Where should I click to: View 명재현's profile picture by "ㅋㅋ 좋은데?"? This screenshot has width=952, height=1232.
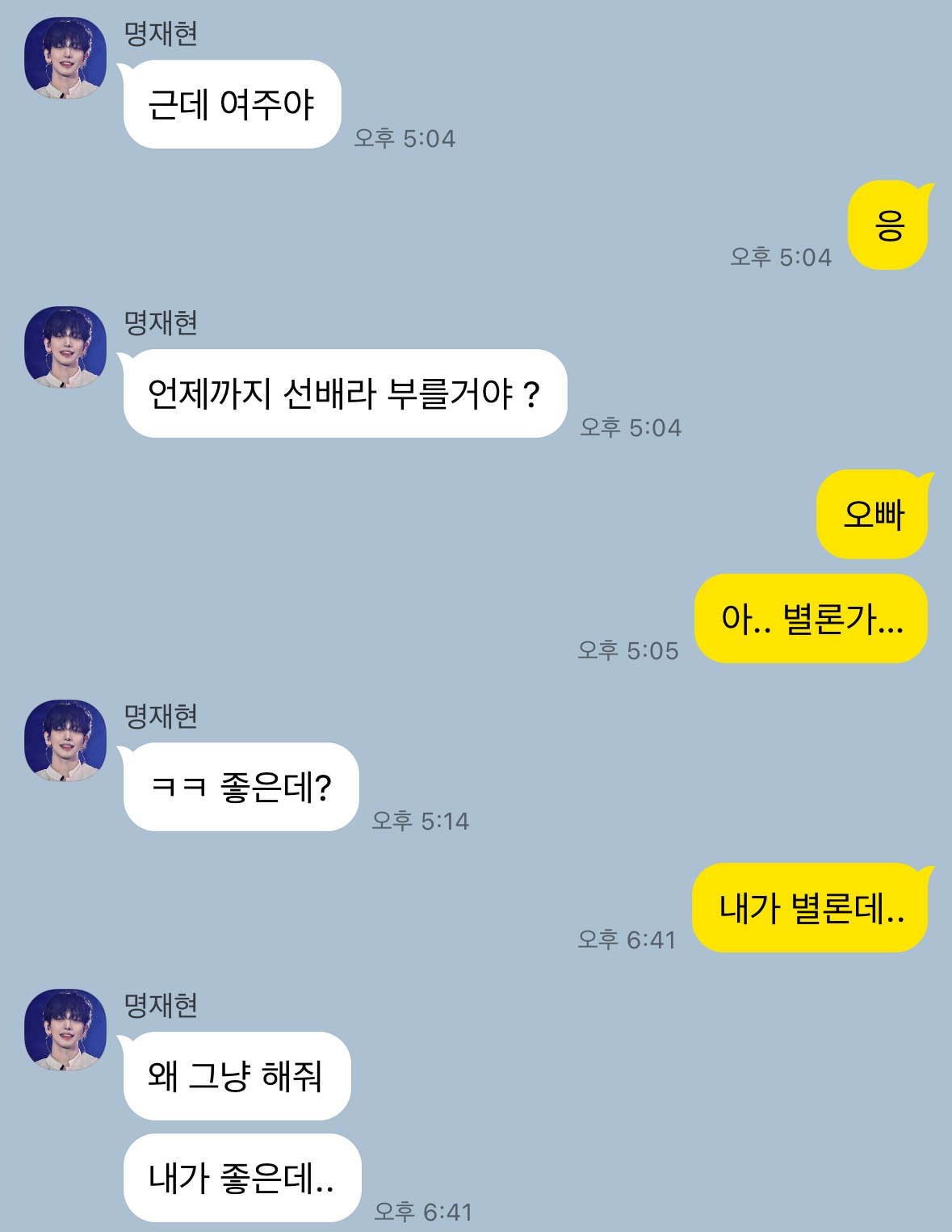pyautogui.click(x=65, y=741)
